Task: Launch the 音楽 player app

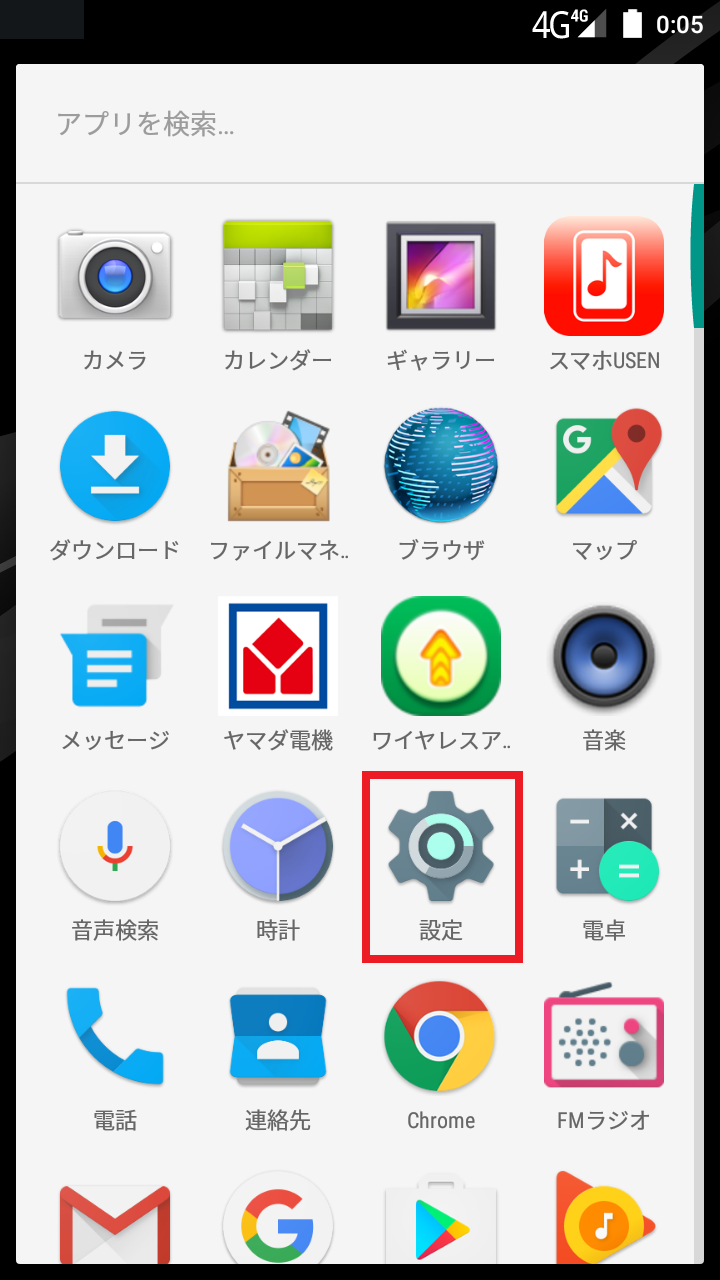Action: tap(604, 657)
